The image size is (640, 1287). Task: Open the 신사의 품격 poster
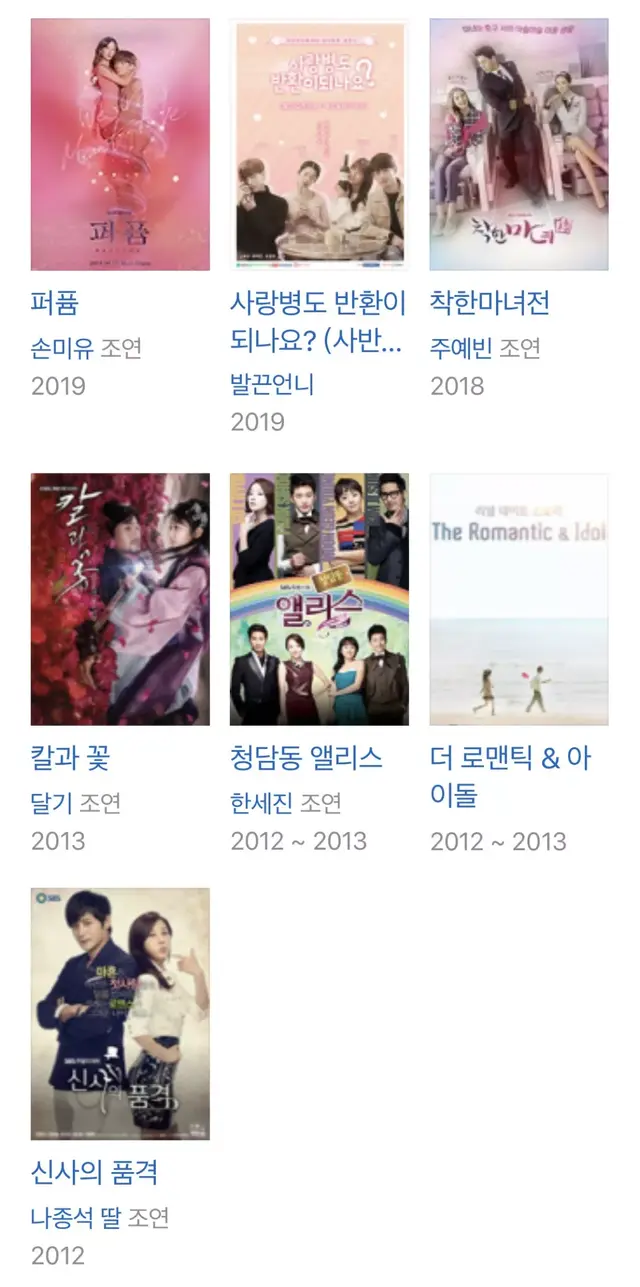120,1014
